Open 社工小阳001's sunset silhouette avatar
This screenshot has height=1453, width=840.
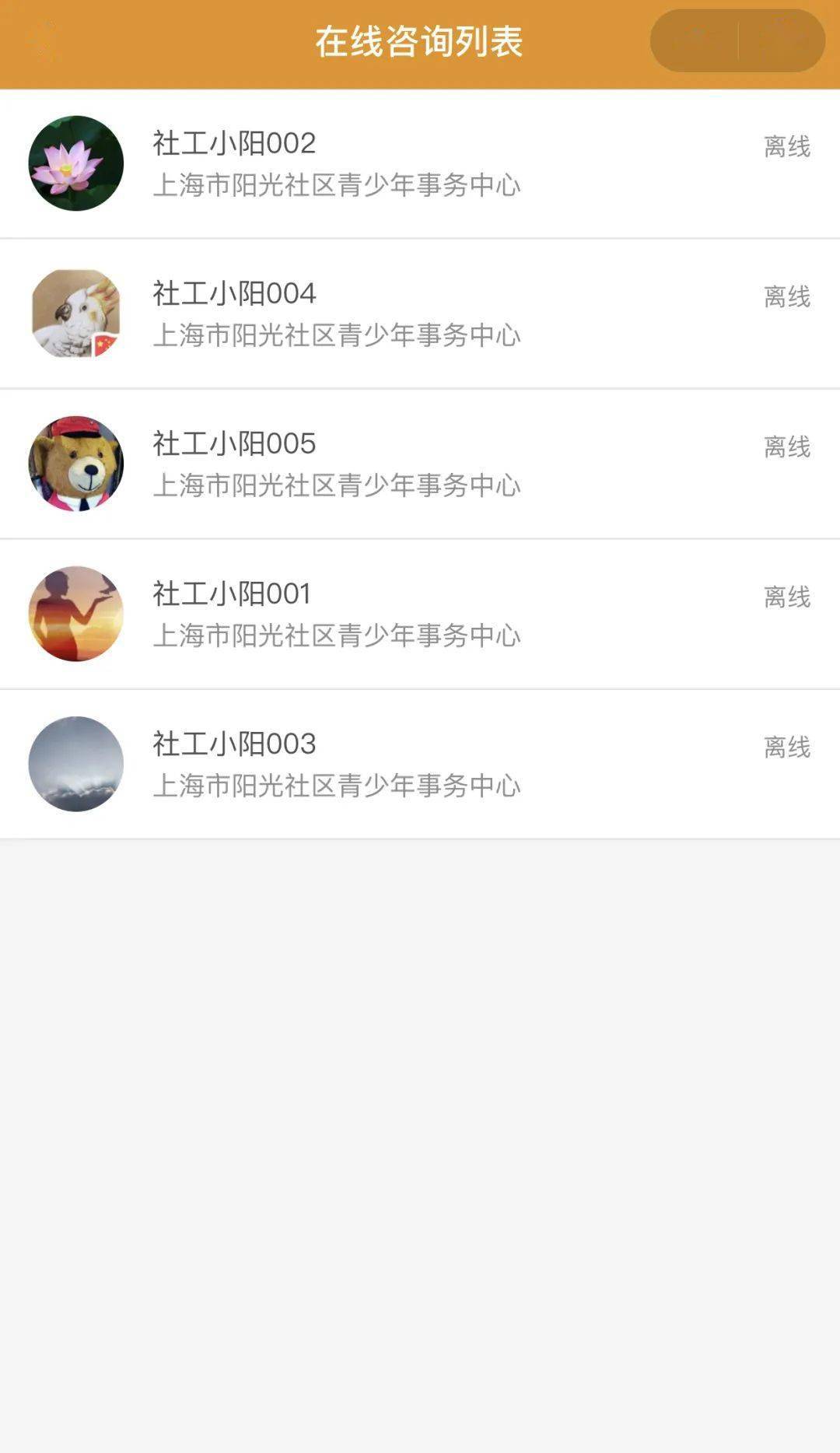(75, 614)
